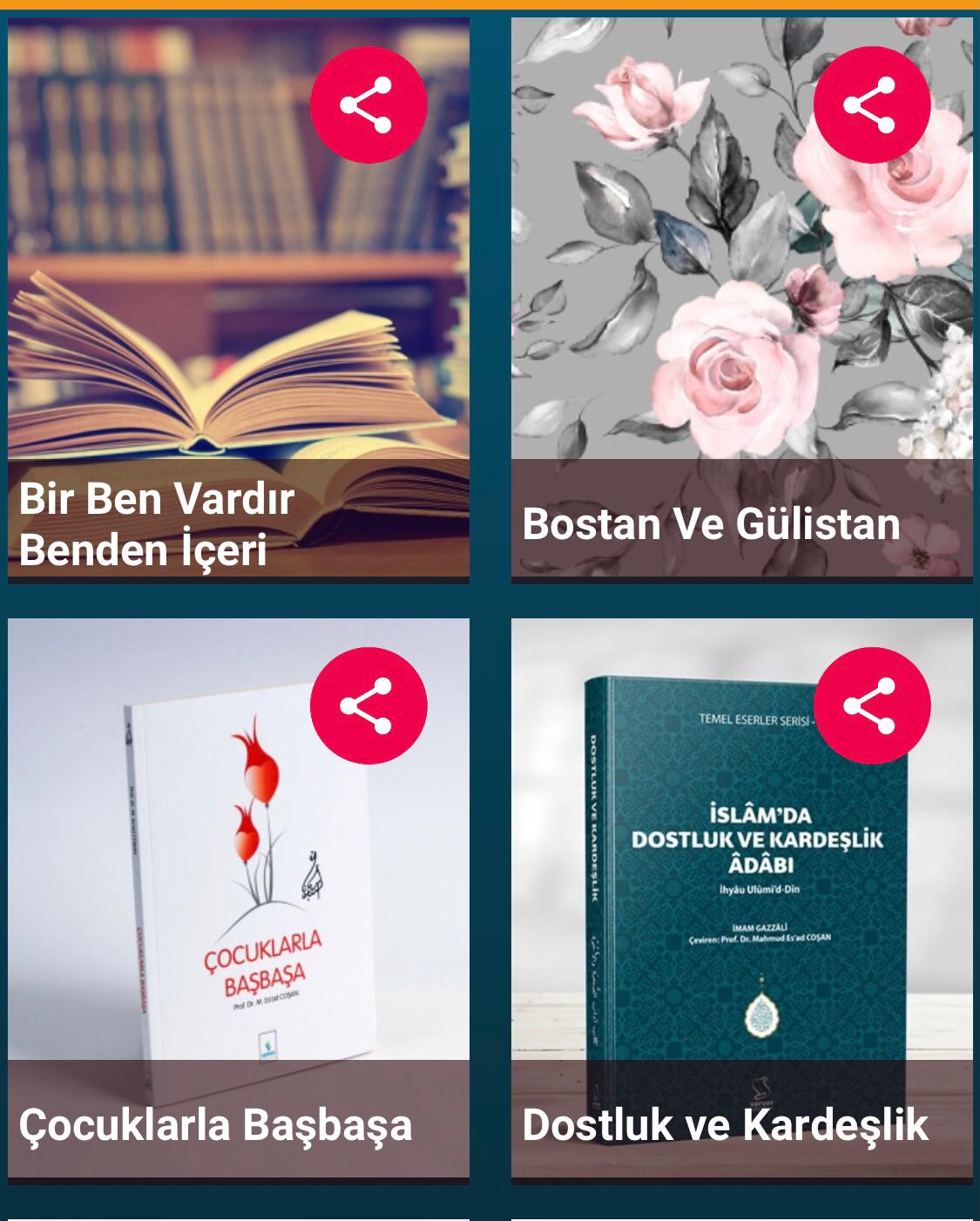Tap share icon on Çocuklarla Başbaşa
This screenshot has width=980, height=1221.
tap(368, 705)
